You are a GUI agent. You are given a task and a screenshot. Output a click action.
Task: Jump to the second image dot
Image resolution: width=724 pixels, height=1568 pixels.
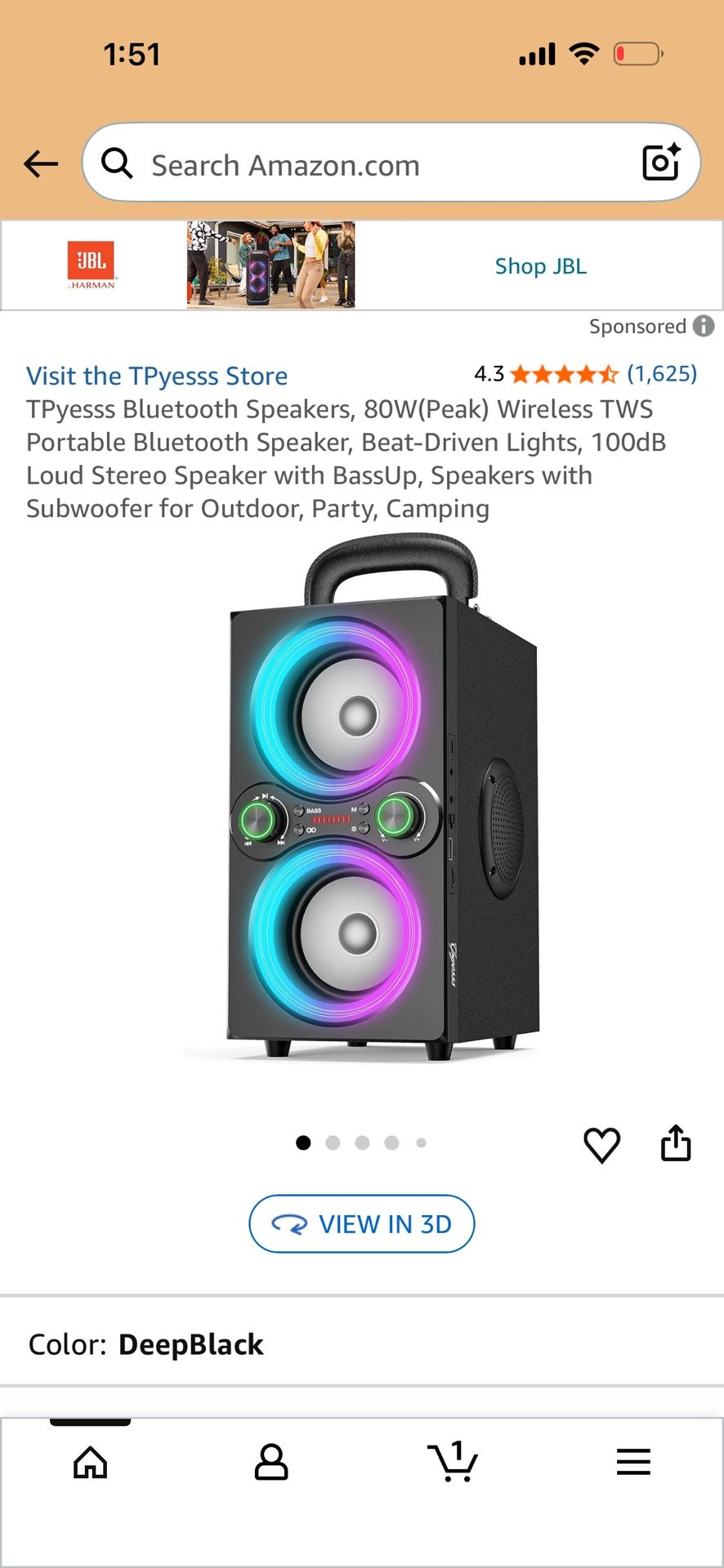tap(333, 1143)
